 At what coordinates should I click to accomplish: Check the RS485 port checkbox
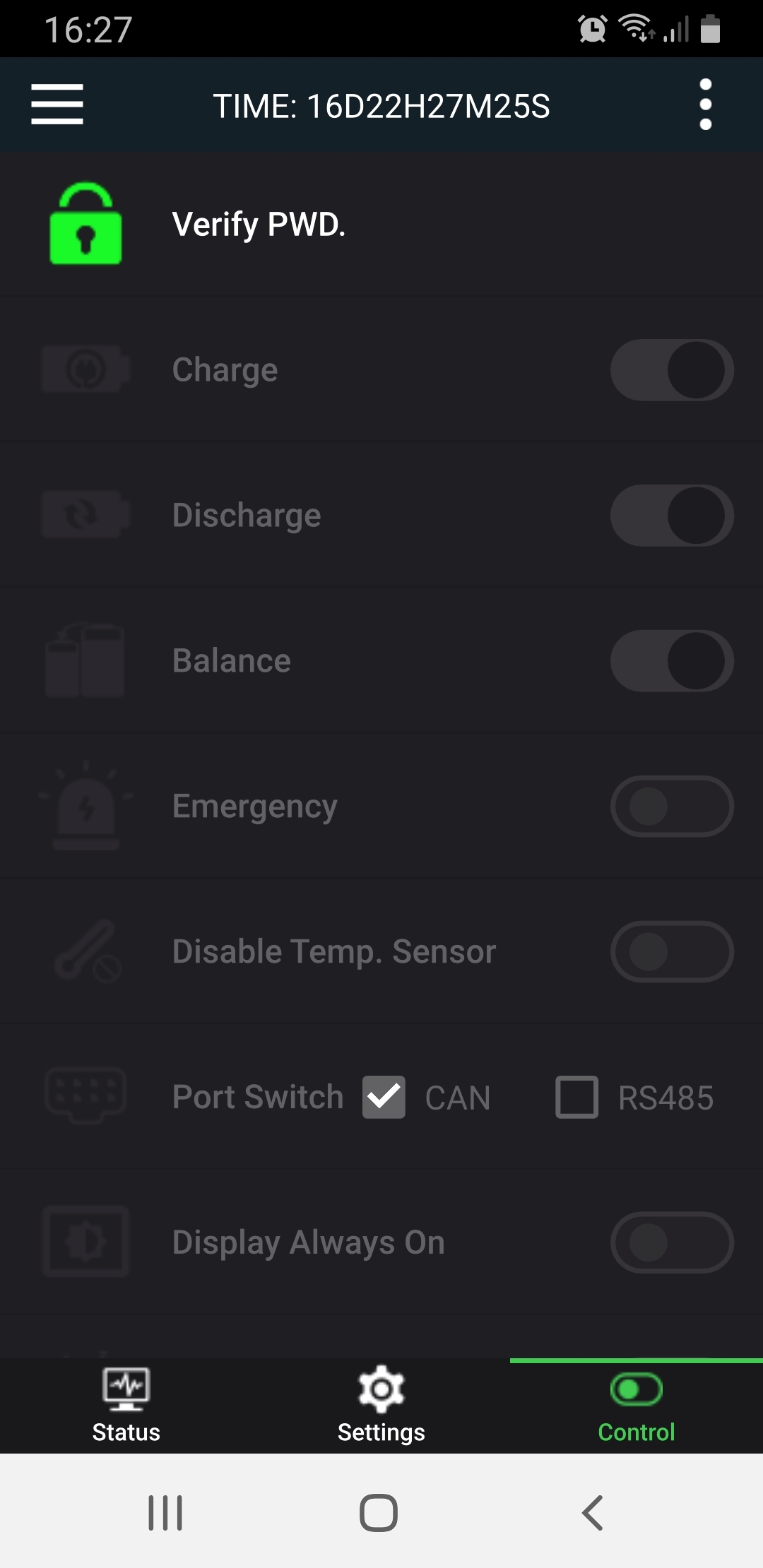coord(576,1097)
